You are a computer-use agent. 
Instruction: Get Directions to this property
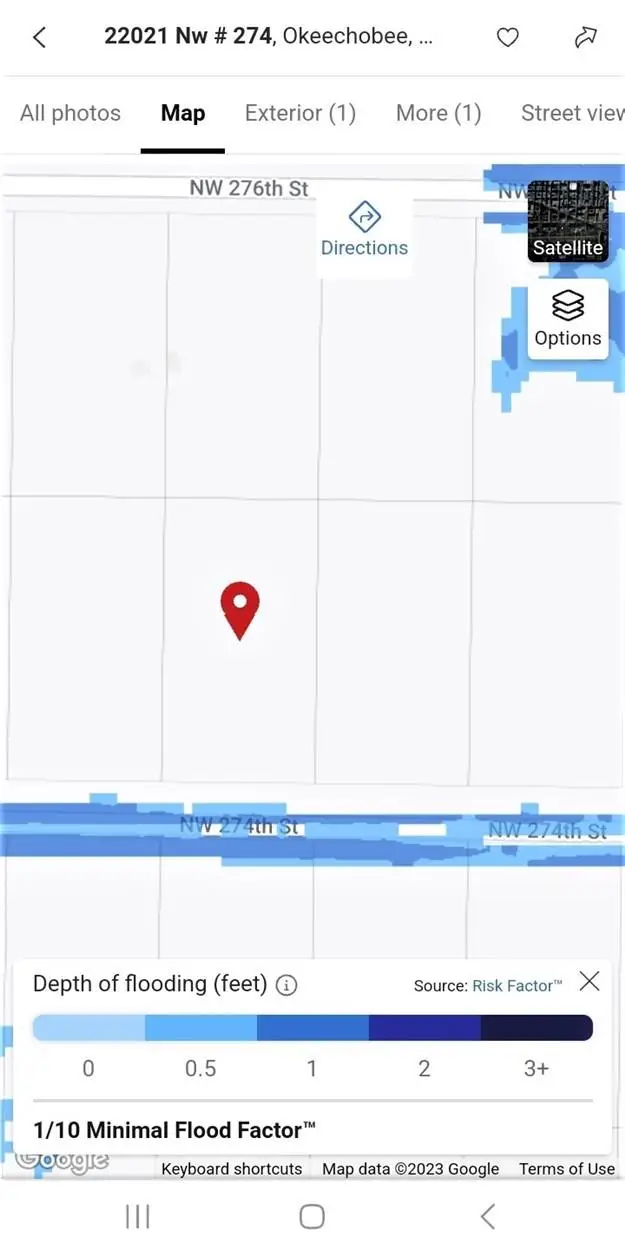click(x=364, y=230)
